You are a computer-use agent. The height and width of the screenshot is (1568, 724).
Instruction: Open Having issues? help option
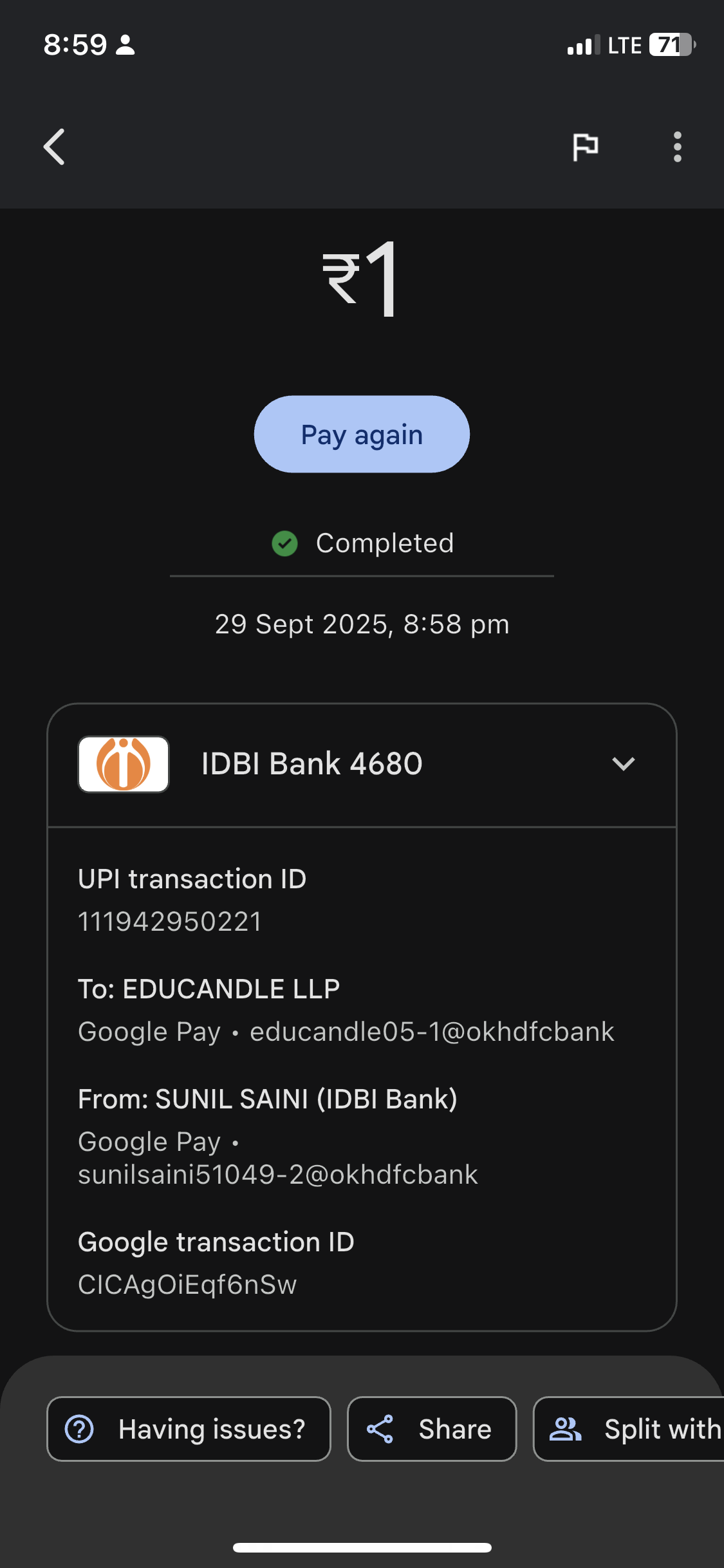click(189, 1429)
